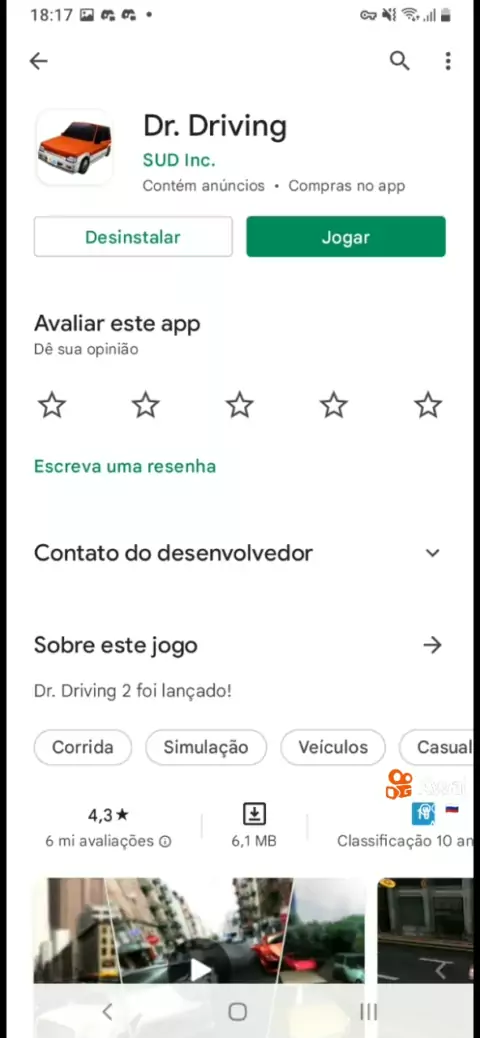Launch the game with Jogar

346,236
